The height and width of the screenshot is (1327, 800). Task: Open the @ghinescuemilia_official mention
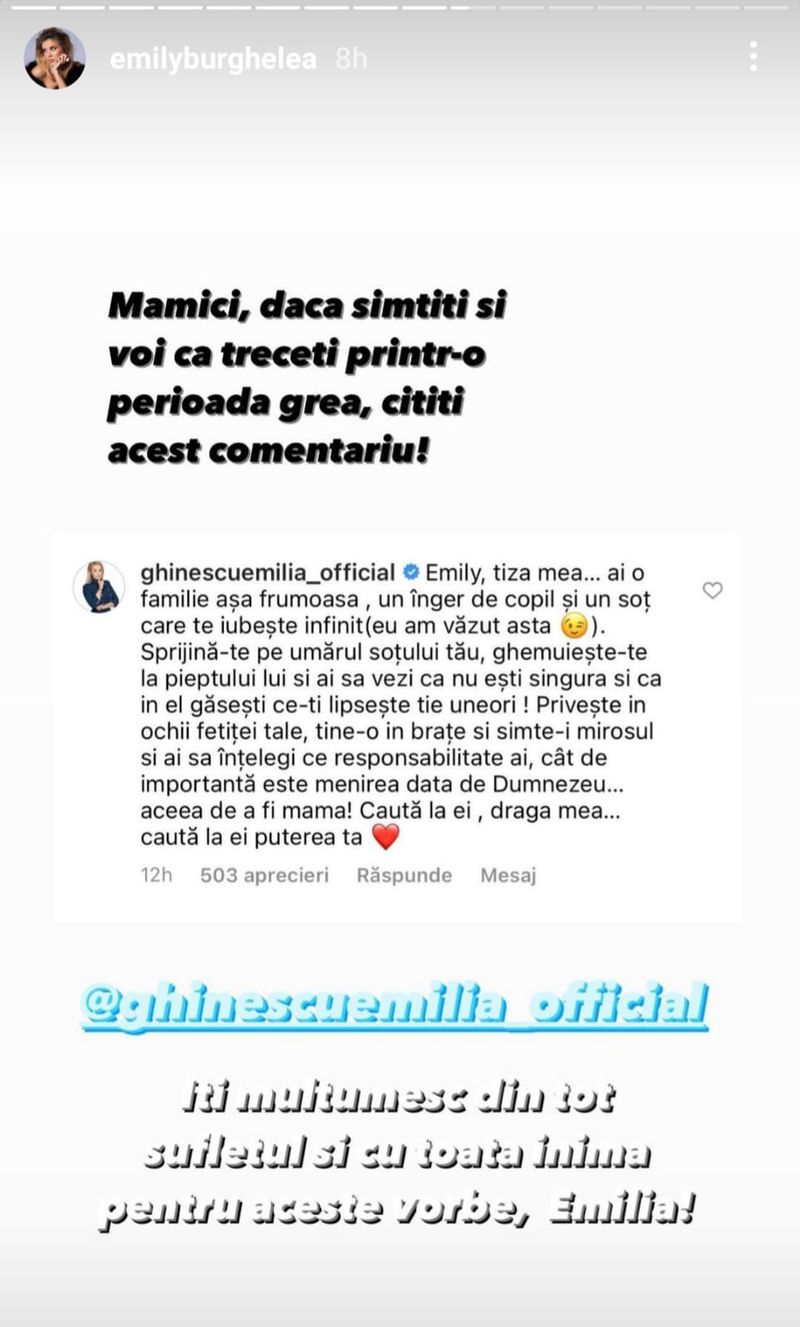coord(395,1006)
